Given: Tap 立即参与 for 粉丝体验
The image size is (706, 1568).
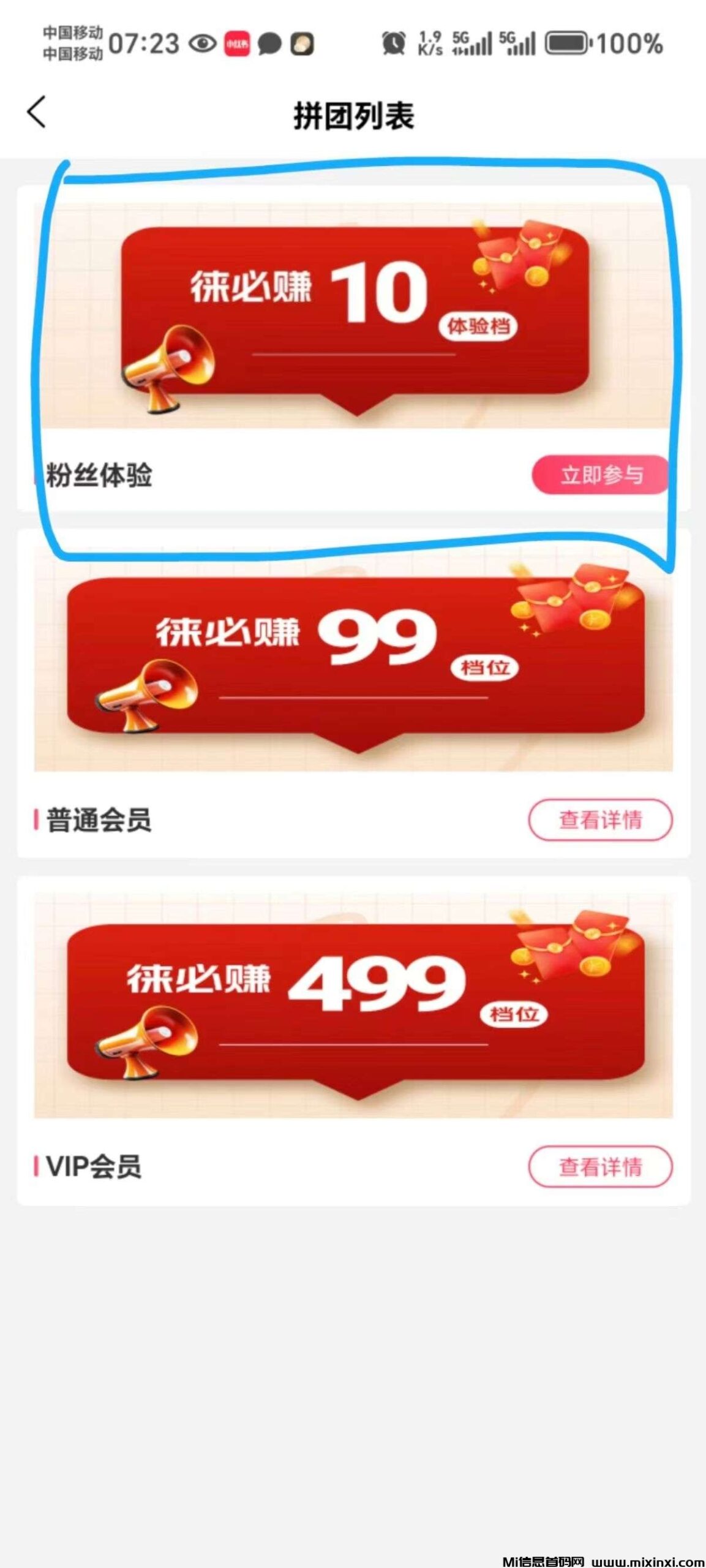Looking at the screenshot, I should [x=601, y=475].
